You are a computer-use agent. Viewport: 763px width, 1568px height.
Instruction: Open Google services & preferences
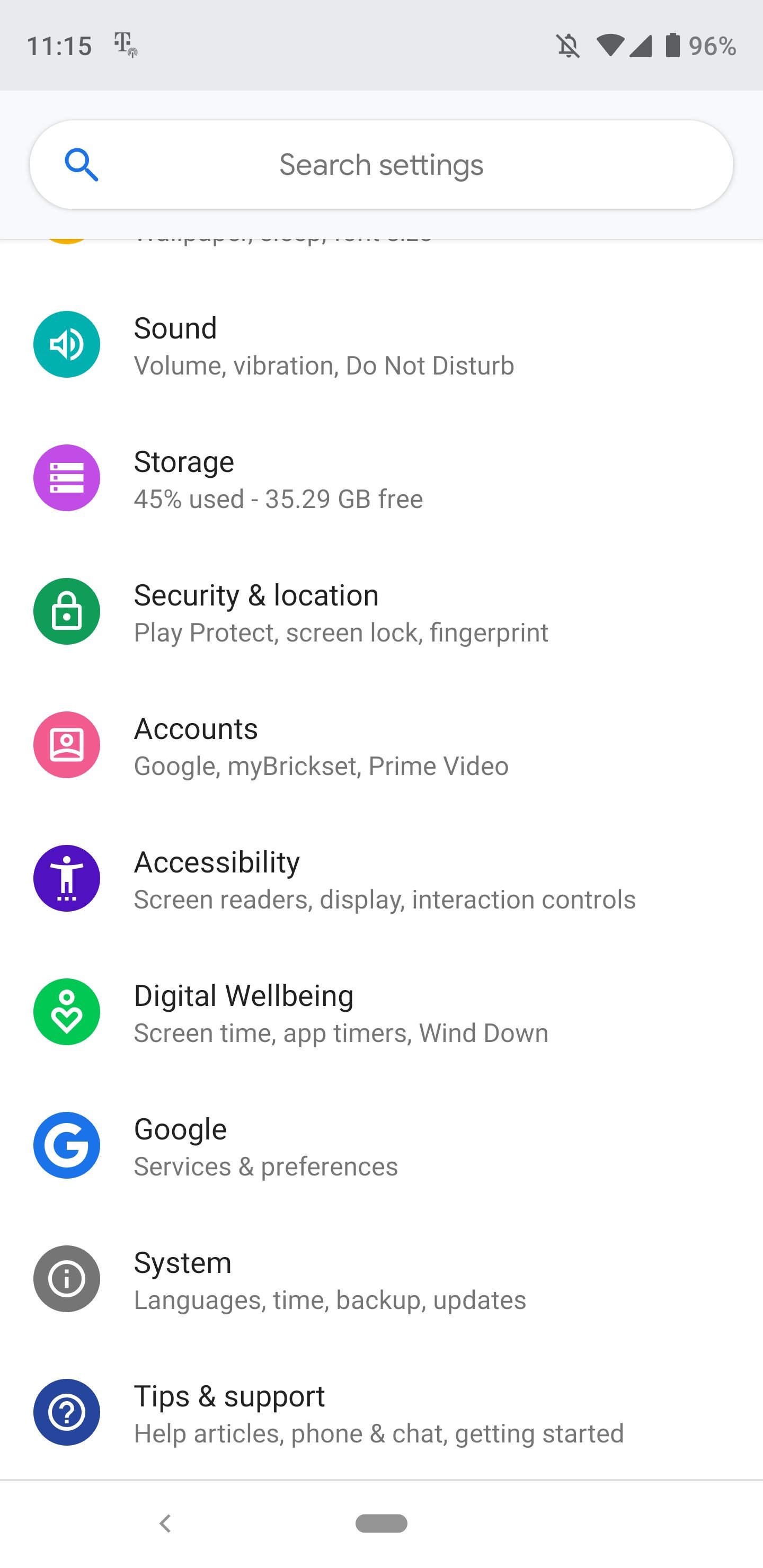coord(381,1146)
